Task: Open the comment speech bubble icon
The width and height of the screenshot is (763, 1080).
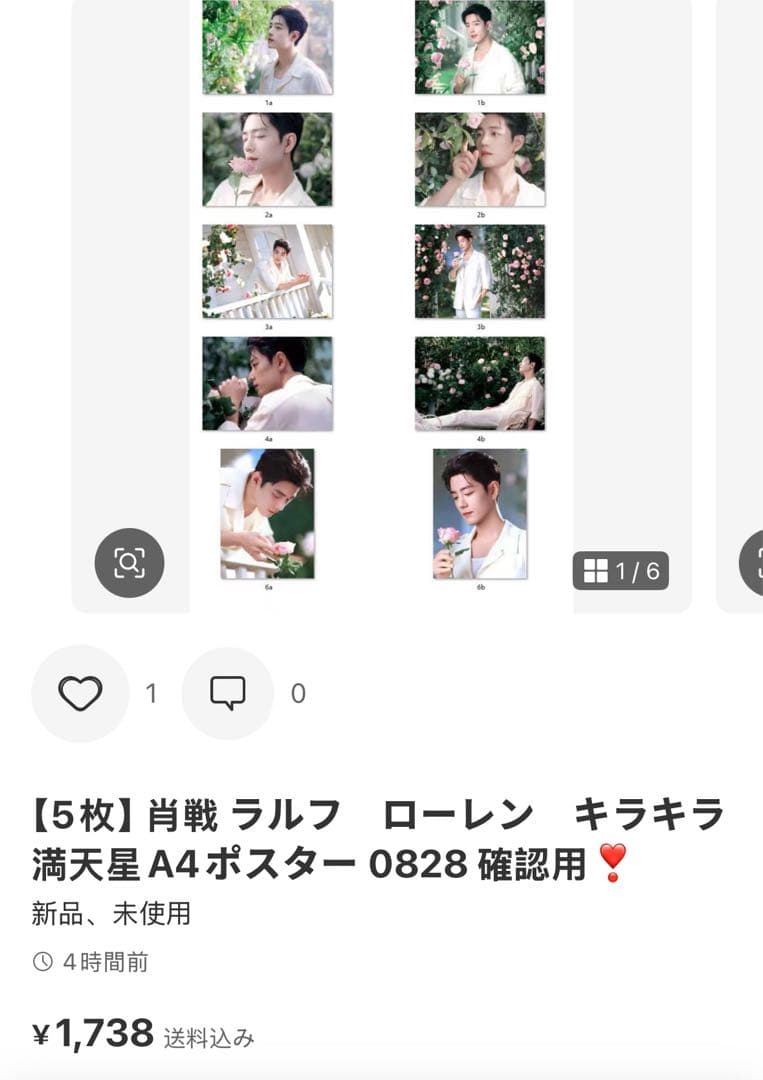Action: [x=227, y=691]
